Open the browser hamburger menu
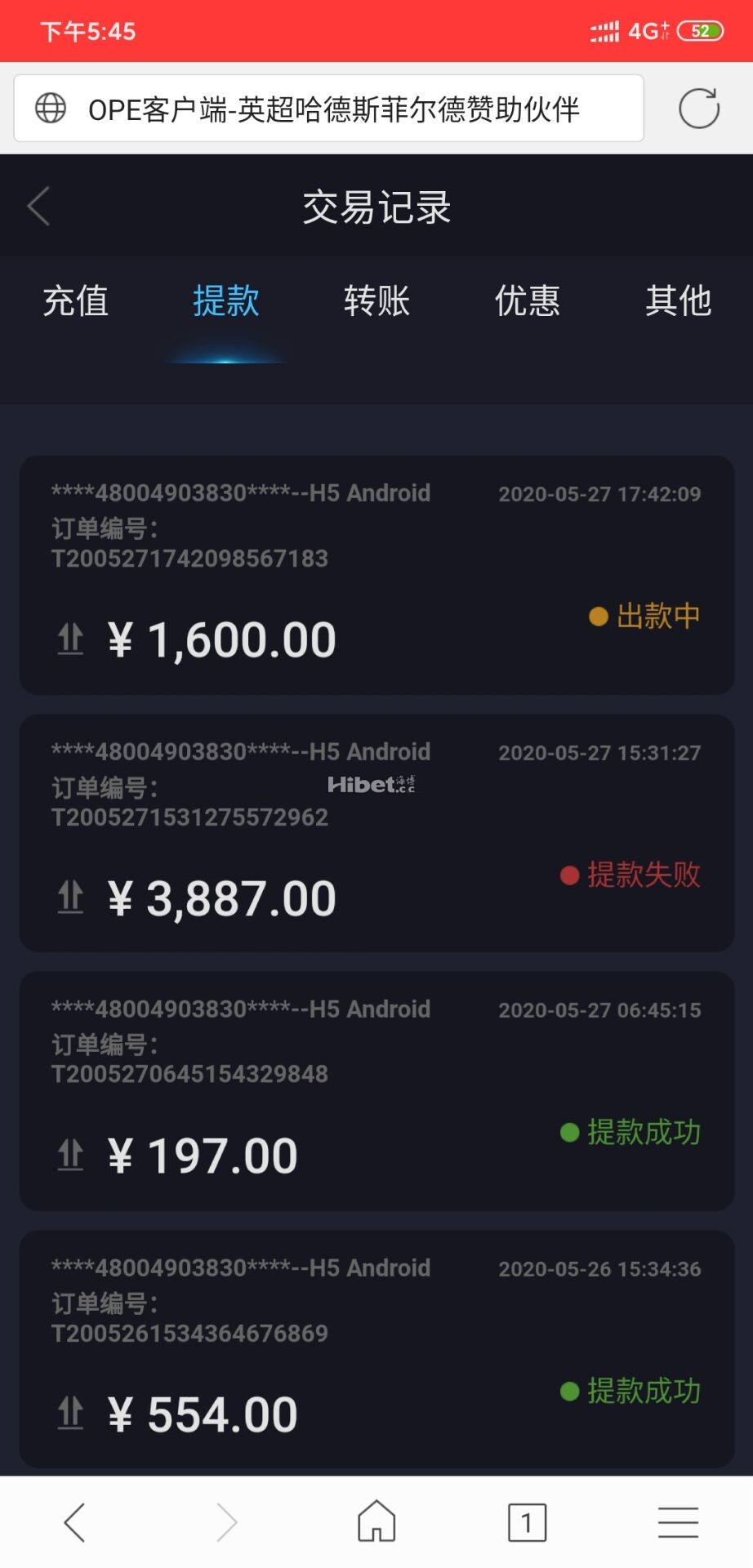The image size is (753, 1568). click(x=678, y=1522)
